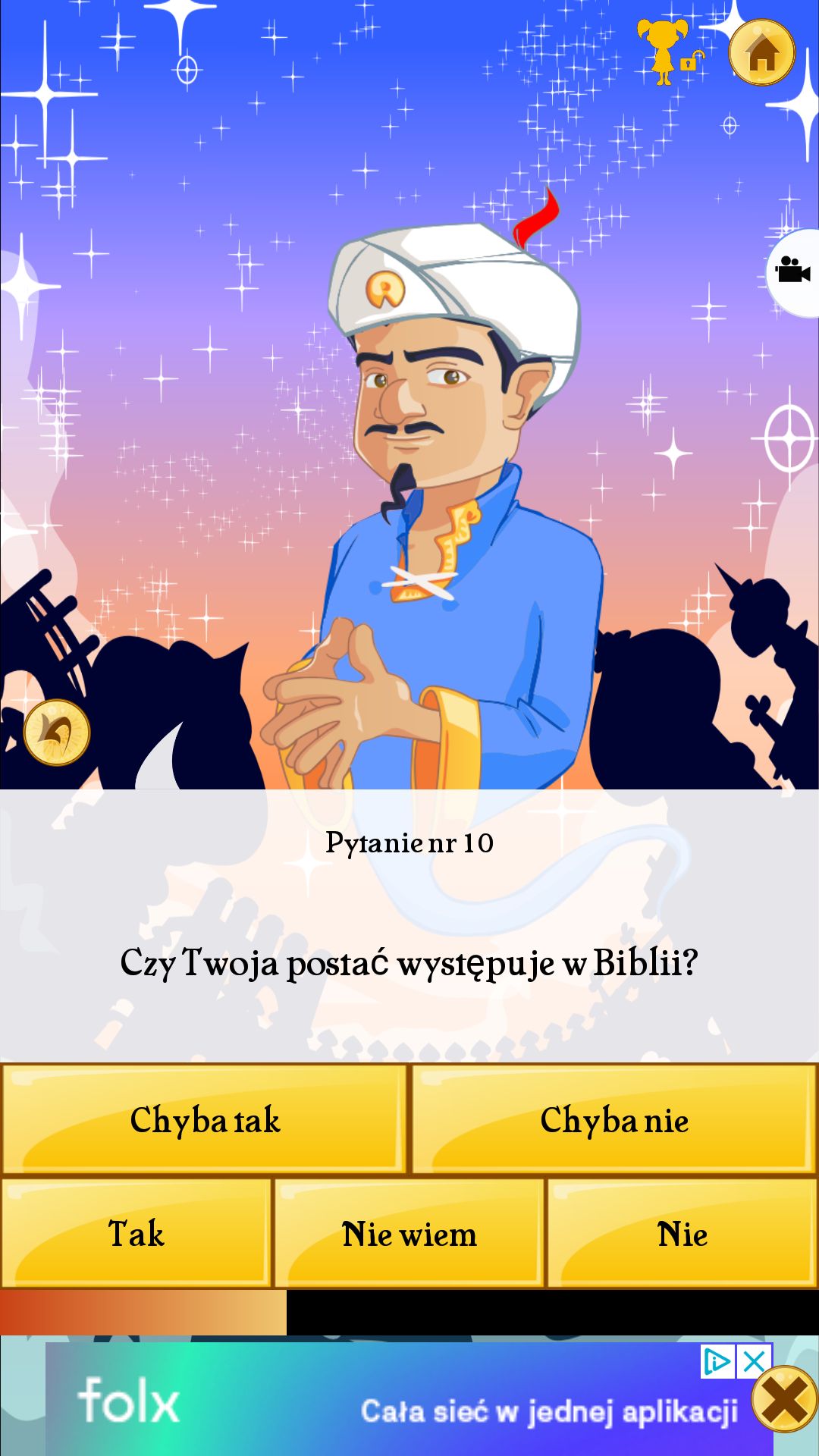Close the folx ad banner
This screenshot has height=1456, width=819.
pyautogui.click(x=784, y=1399)
